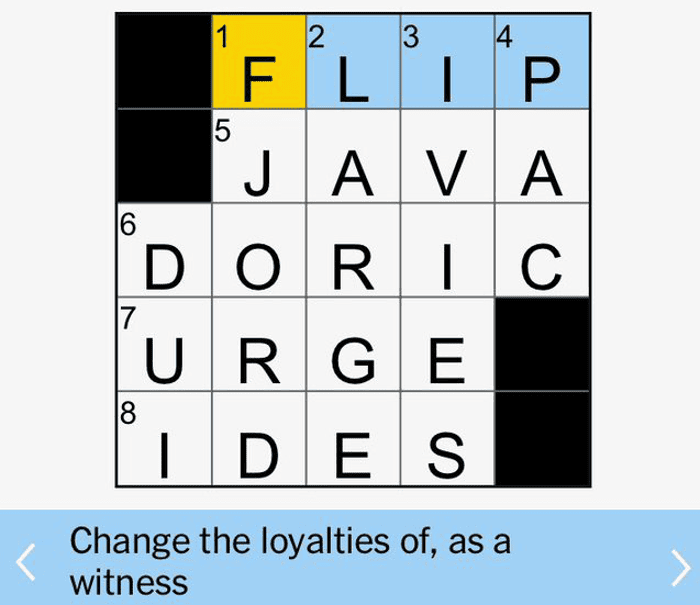This screenshot has width=700, height=605.
Task: Select the S cell ending IDES
Action: click(447, 439)
